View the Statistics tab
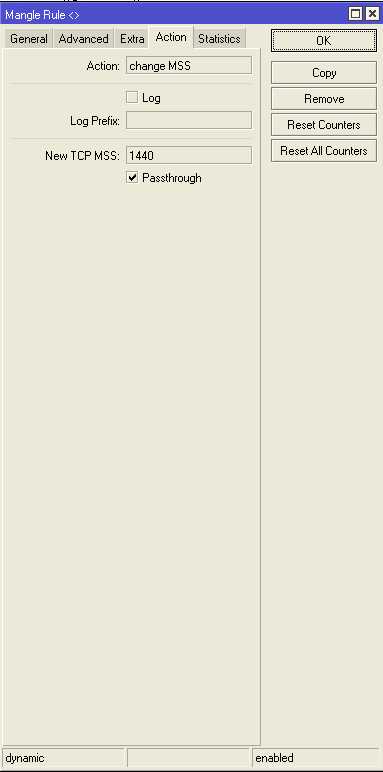This screenshot has height=772, width=383. click(x=219, y=39)
